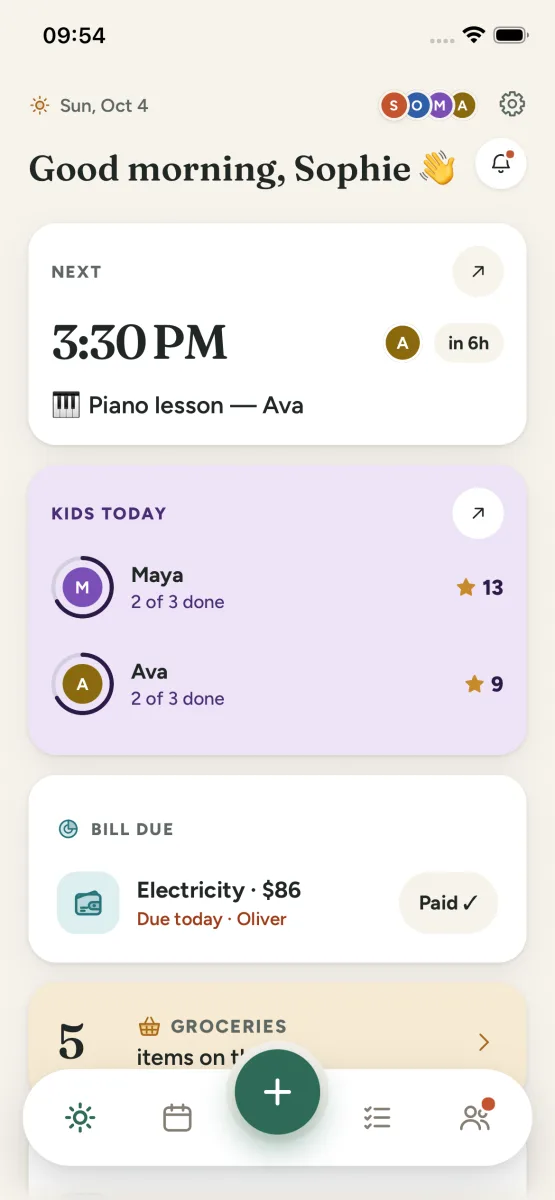Open Ava's tasks row
Viewport: 555px width, 1200px height.
[x=278, y=684]
